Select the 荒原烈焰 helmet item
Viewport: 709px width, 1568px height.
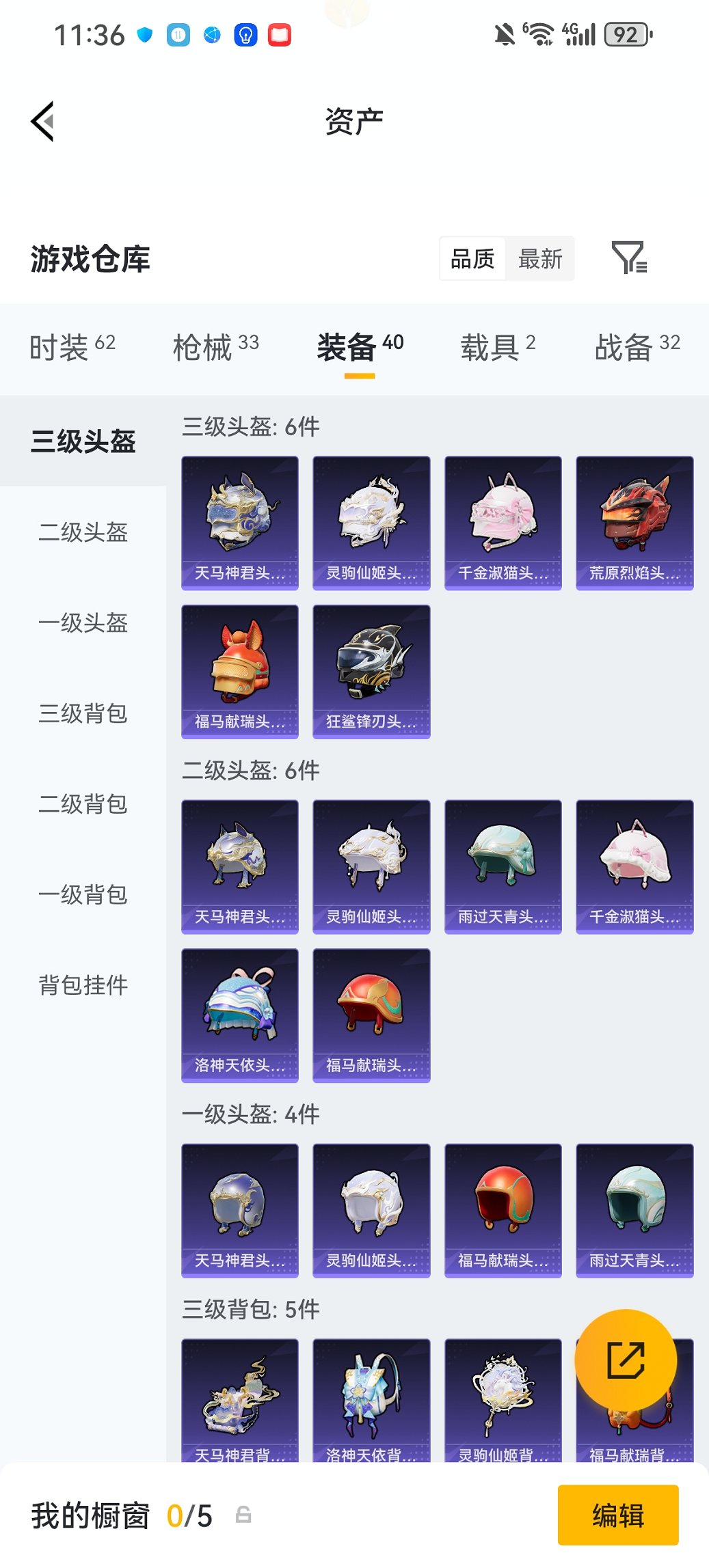click(x=634, y=521)
